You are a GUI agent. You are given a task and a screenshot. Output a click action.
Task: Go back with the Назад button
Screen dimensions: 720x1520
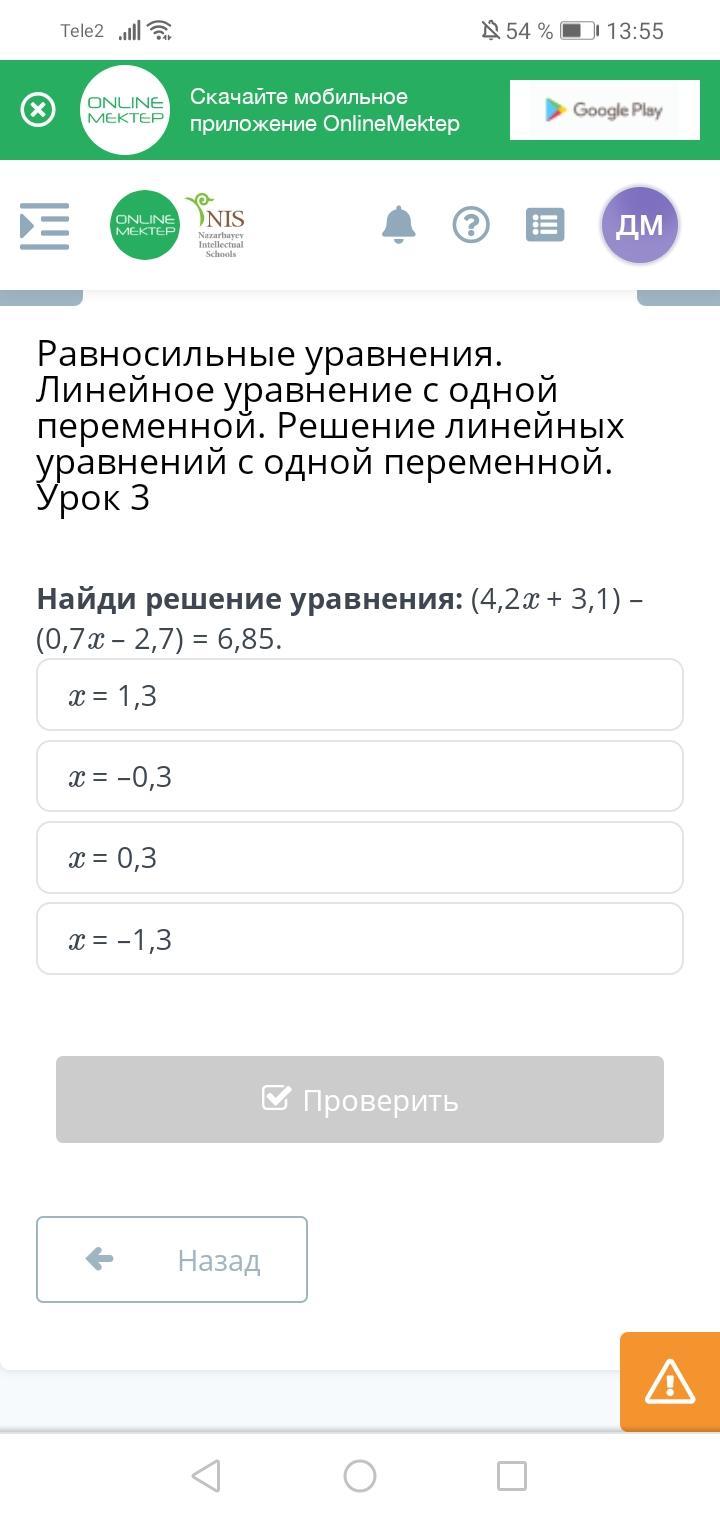(x=172, y=1260)
